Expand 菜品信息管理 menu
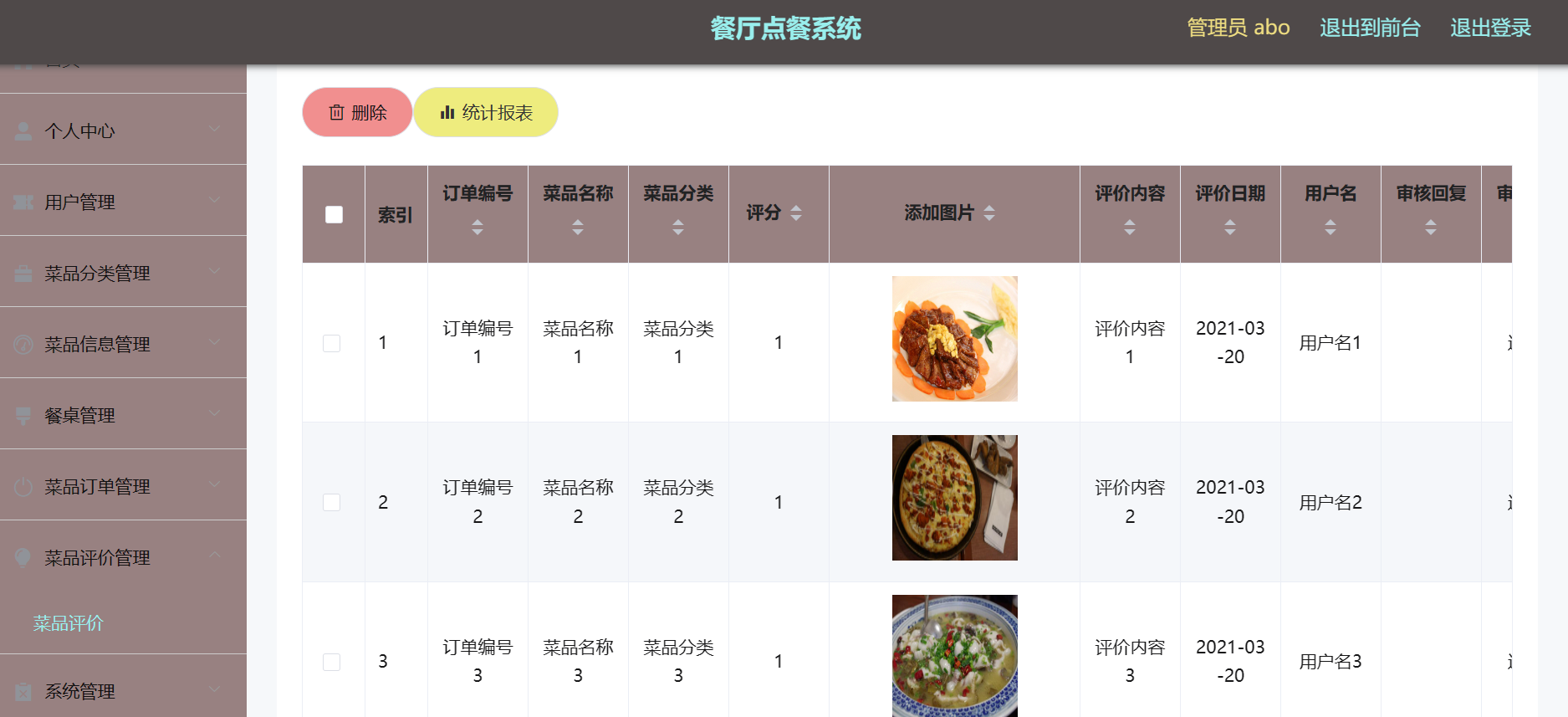The height and width of the screenshot is (717, 1568). click(x=123, y=344)
